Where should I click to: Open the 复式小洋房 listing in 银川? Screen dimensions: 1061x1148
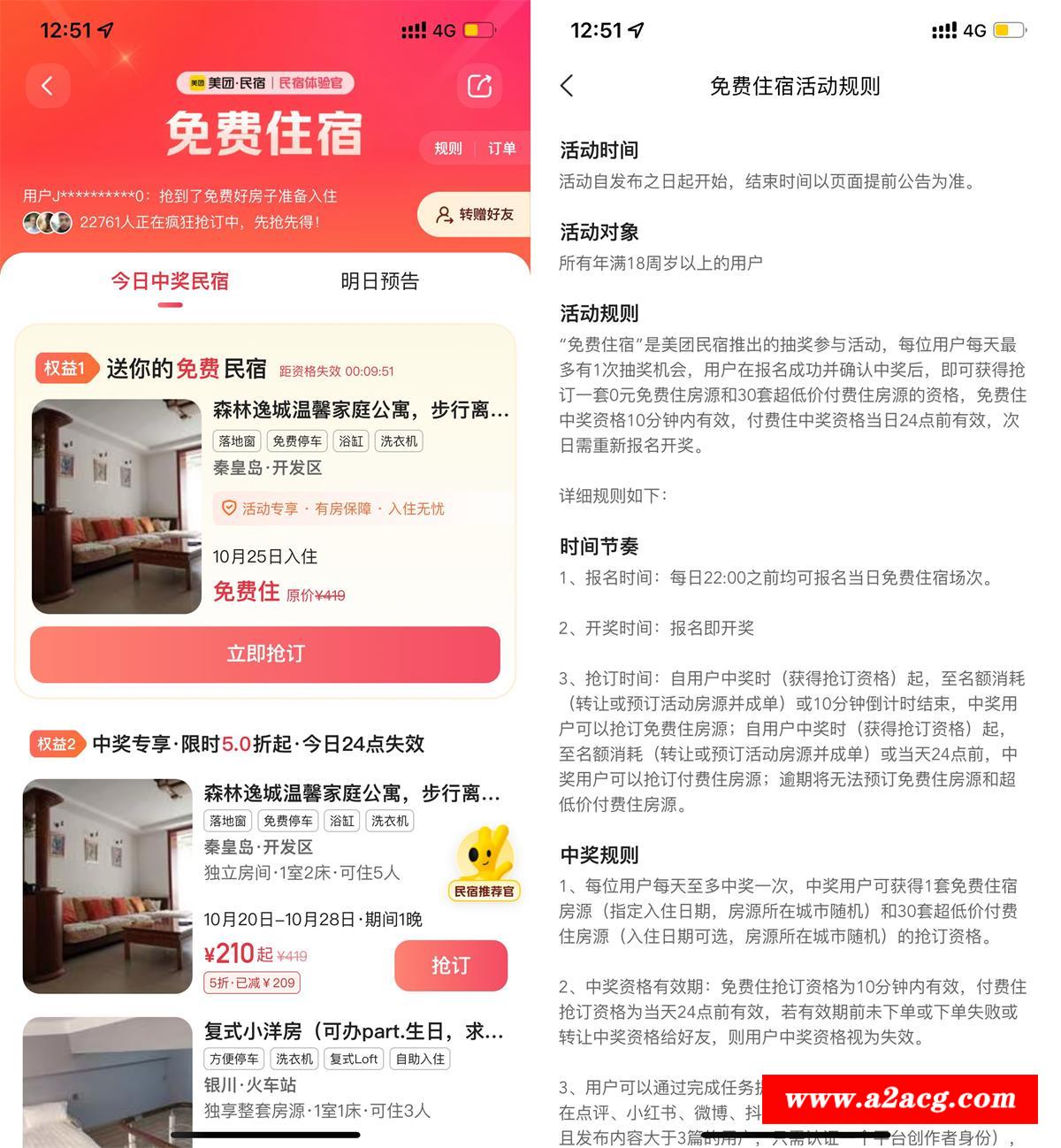(354, 1031)
